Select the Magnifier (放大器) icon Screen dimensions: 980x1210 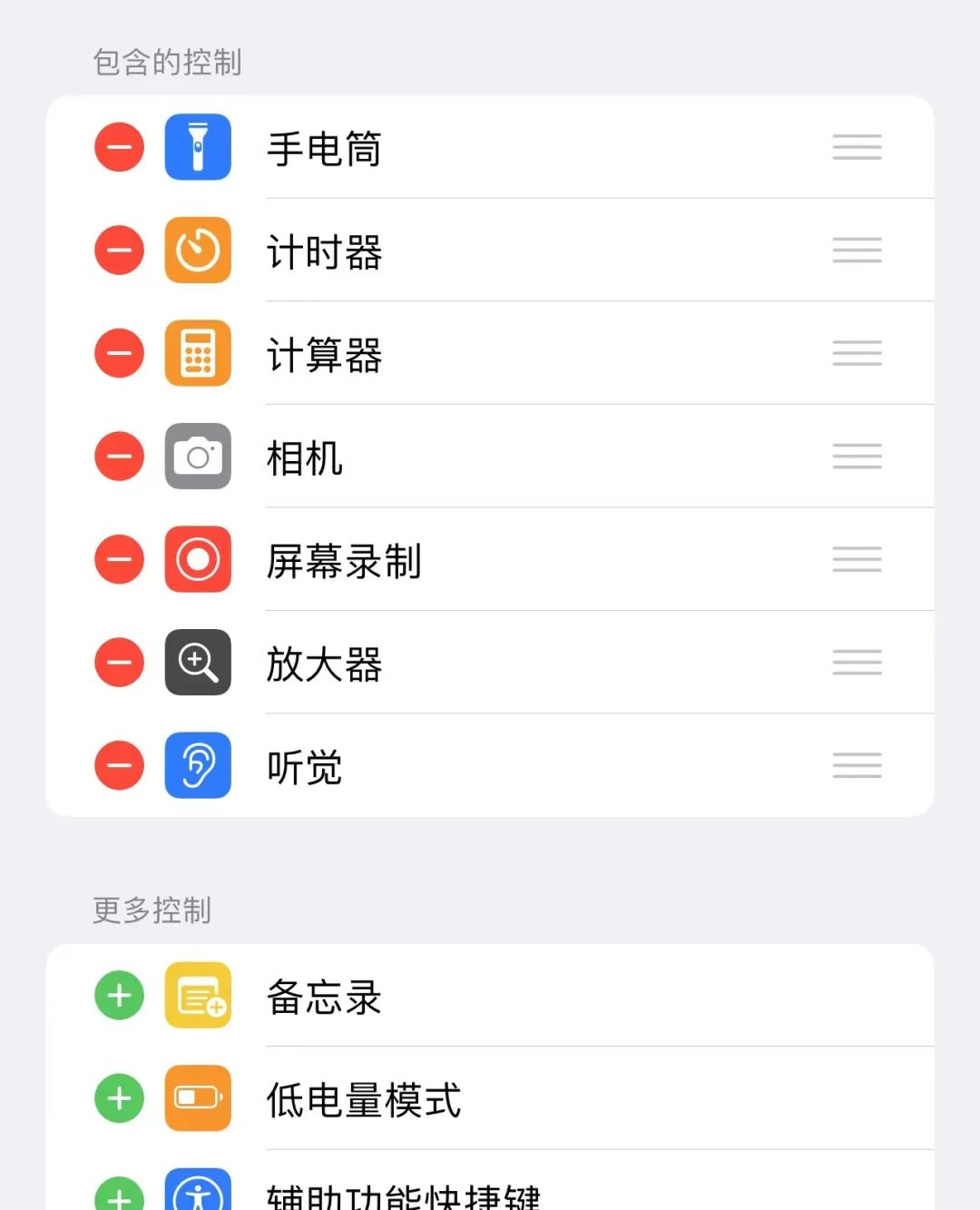pyautogui.click(x=197, y=663)
